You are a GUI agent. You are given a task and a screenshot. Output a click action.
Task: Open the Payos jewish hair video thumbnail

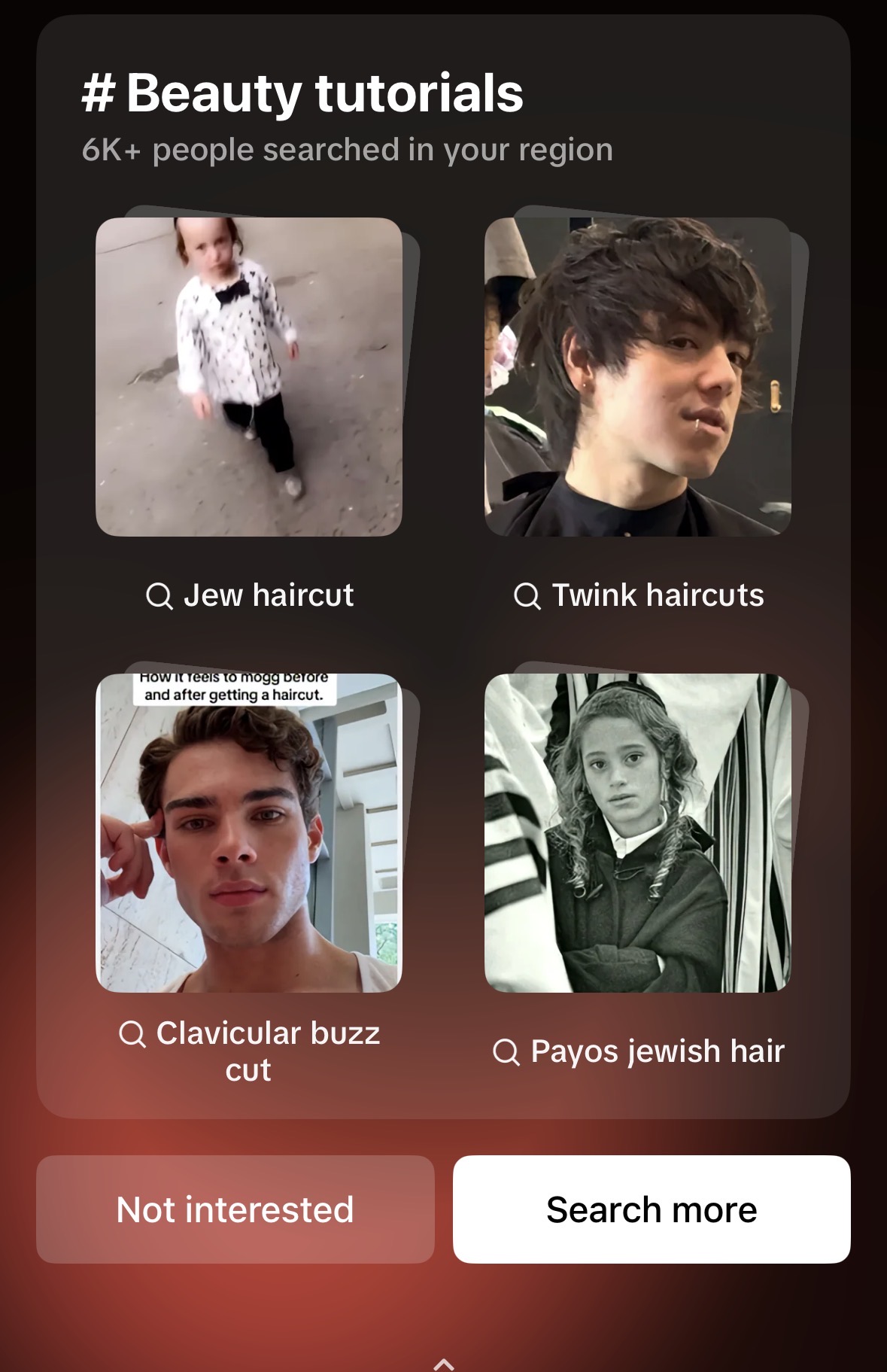(638, 832)
